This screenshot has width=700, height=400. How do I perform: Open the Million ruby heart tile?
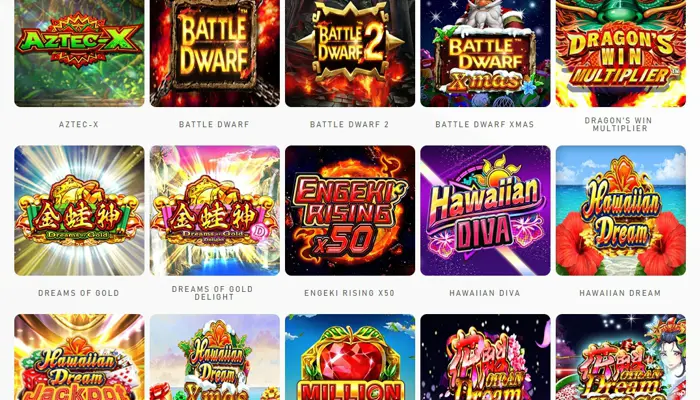(x=350, y=360)
